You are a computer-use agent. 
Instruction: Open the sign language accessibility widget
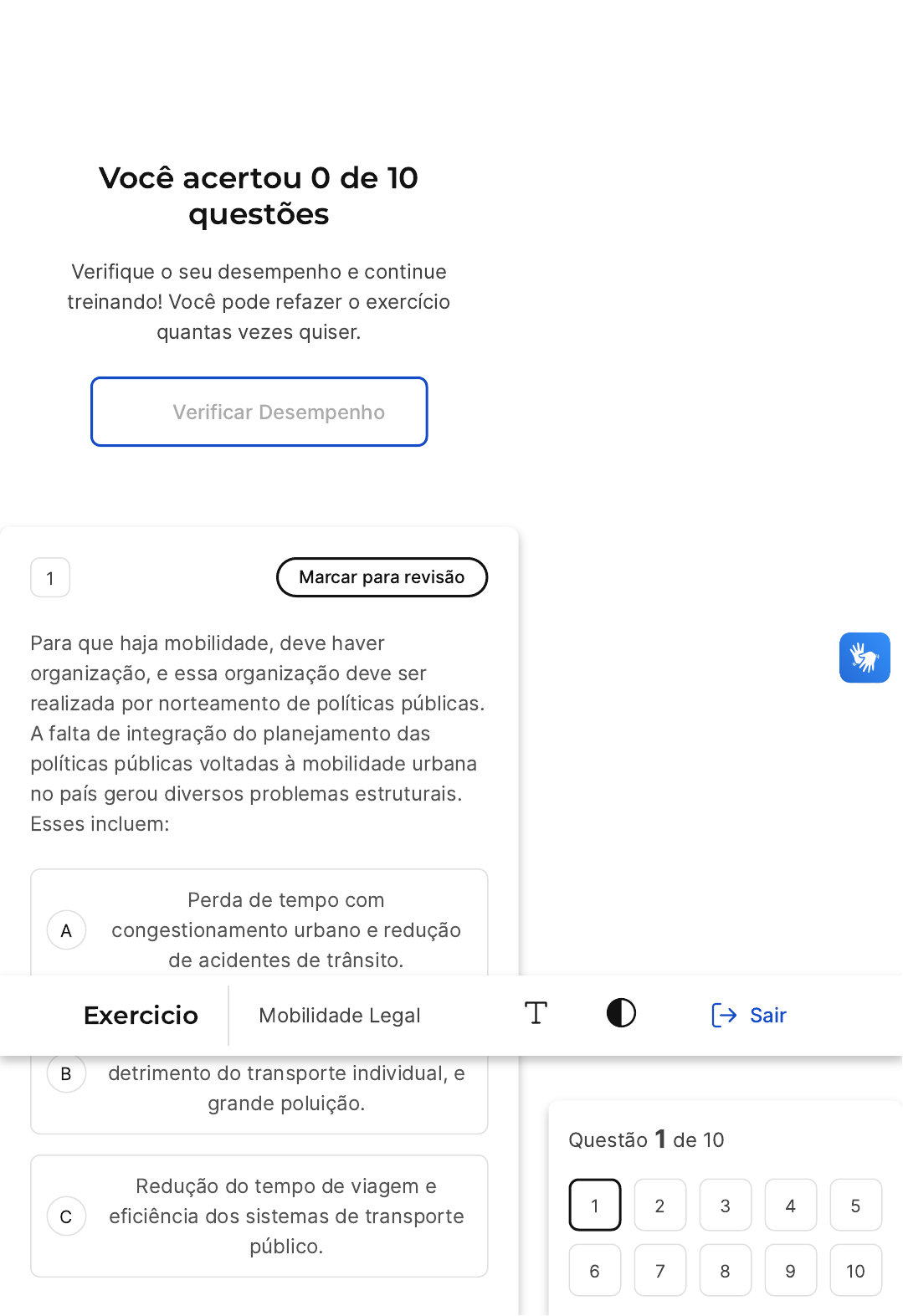(865, 658)
